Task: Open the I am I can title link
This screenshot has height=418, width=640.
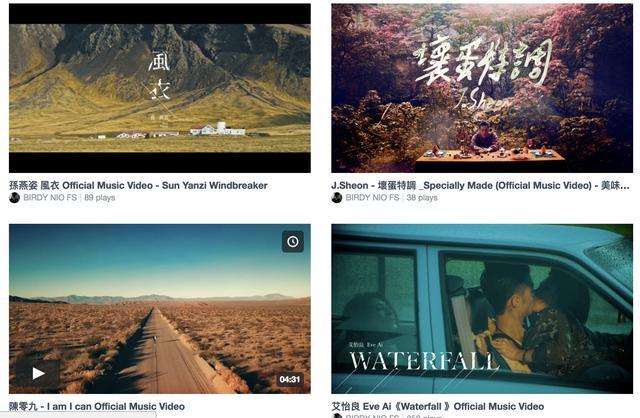Action: point(97,407)
